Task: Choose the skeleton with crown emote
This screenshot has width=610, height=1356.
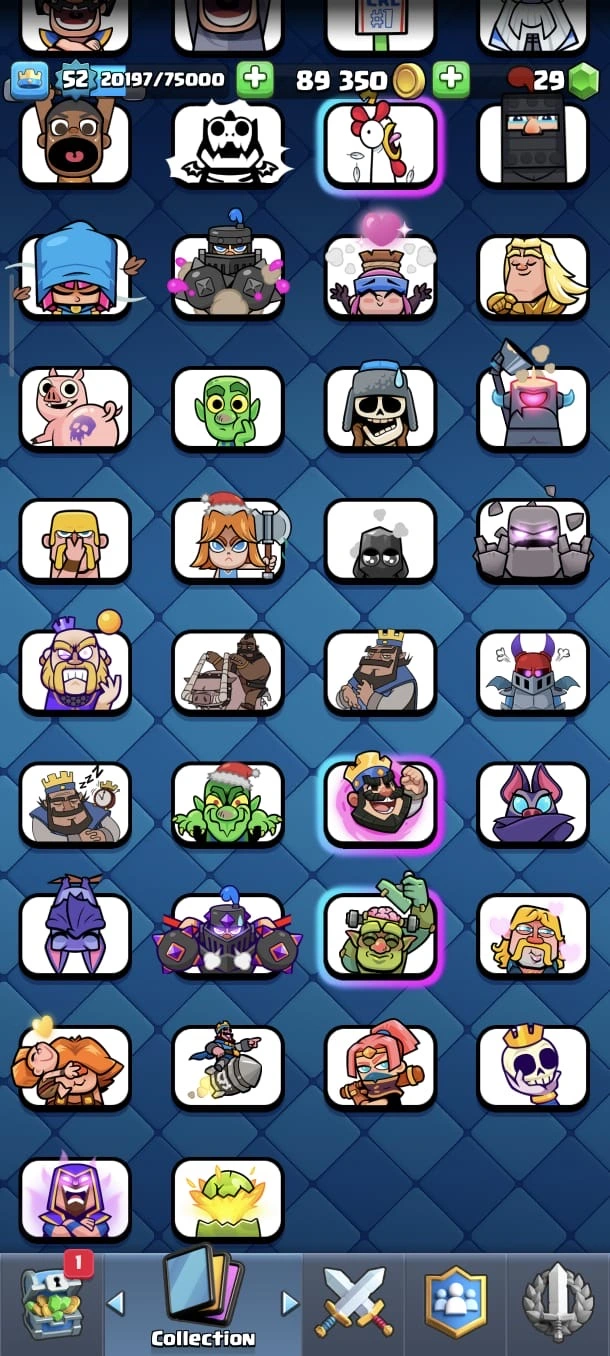Action: (x=532, y=1067)
